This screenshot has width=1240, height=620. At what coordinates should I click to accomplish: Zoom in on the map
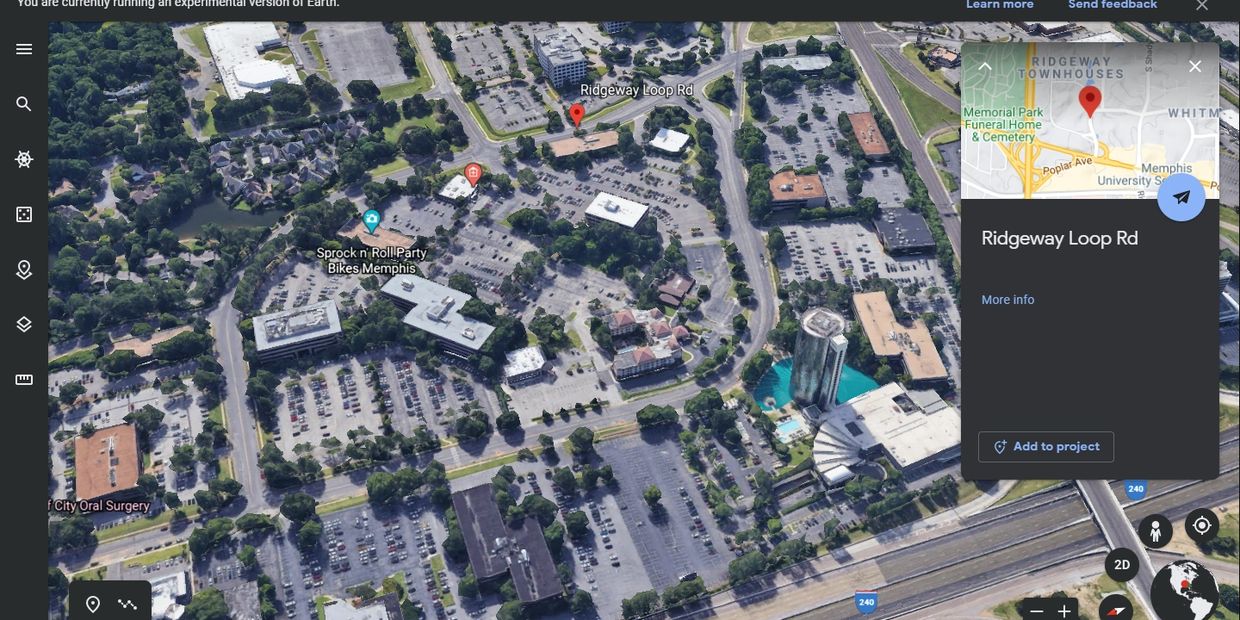coord(1064,611)
